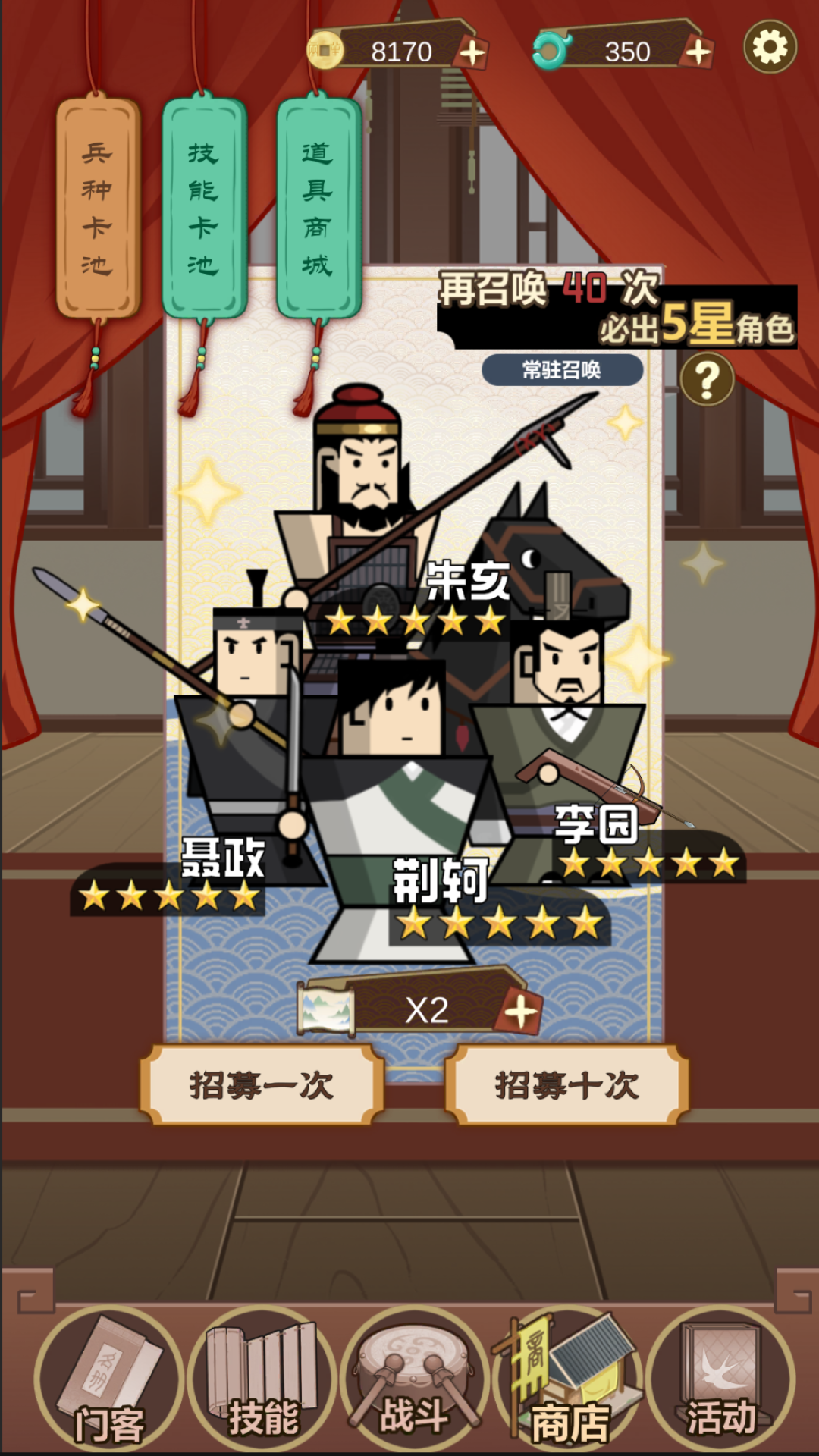Open the summon help question mark
The image size is (819, 1456).
[707, 379]
